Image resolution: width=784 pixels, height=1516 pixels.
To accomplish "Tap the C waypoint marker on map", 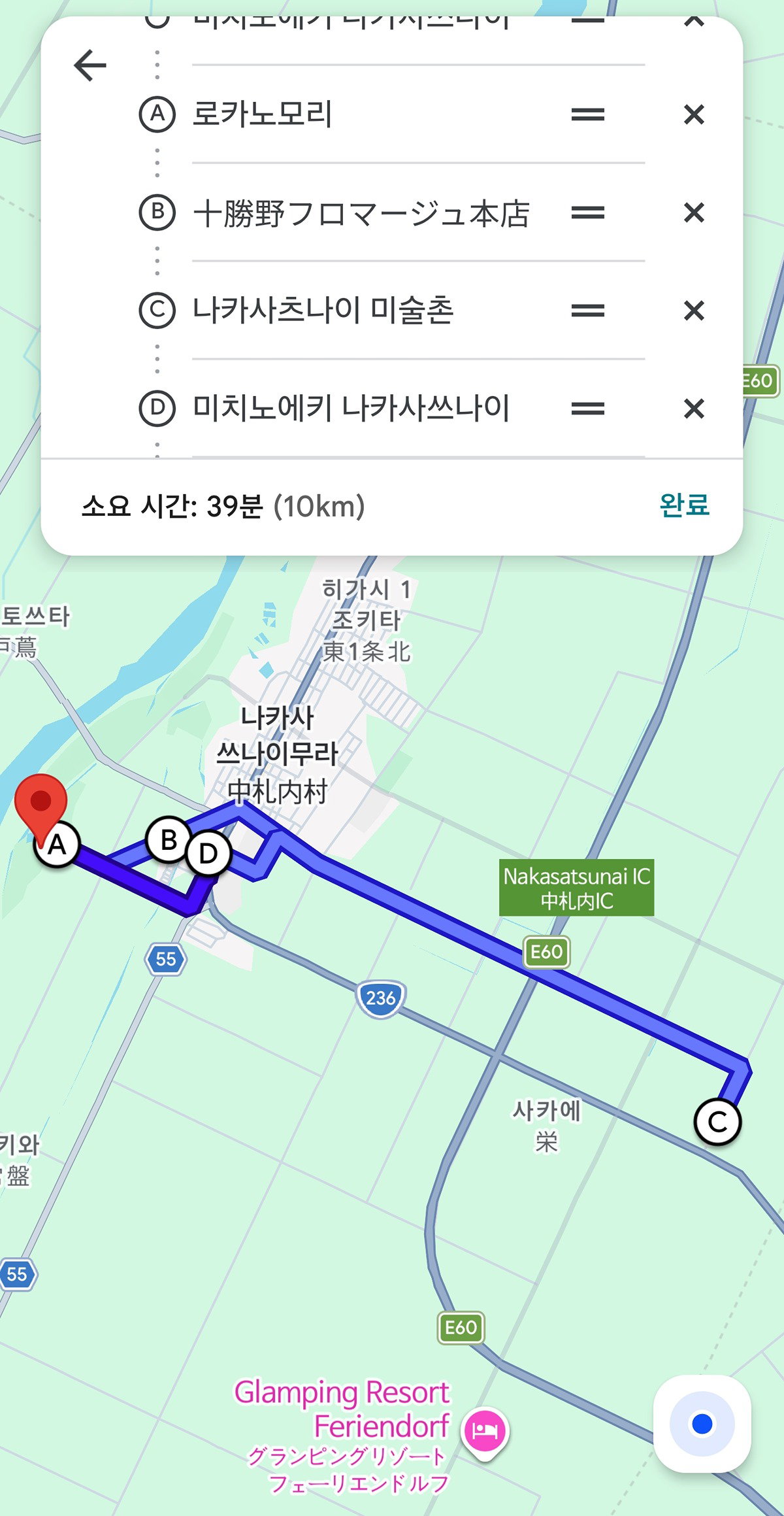I will coord(717,1122).
